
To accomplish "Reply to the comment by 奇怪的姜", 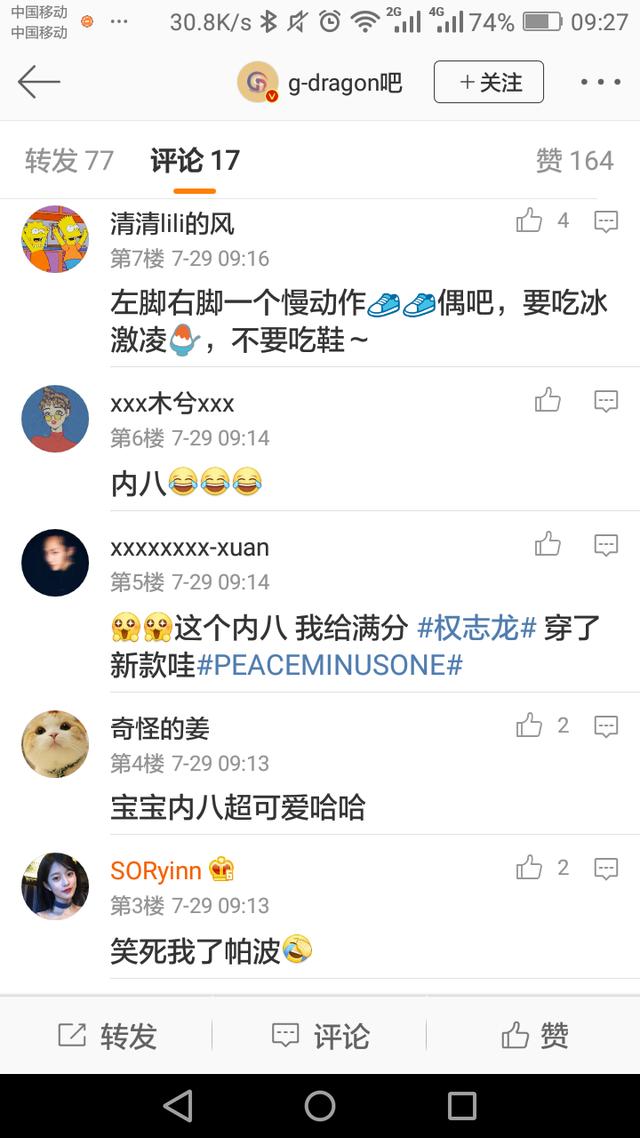I will (x=606, y=727).
